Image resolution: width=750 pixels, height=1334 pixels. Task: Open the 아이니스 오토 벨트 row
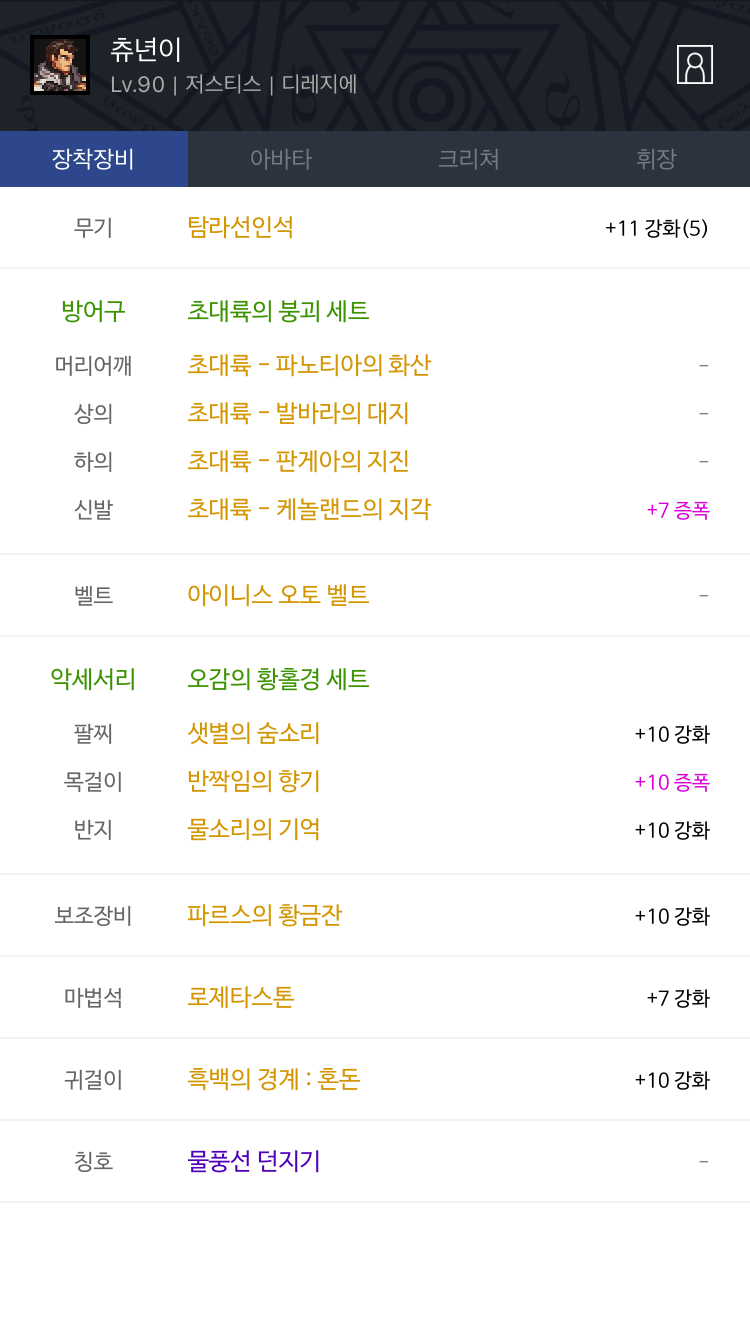[375, 595]
